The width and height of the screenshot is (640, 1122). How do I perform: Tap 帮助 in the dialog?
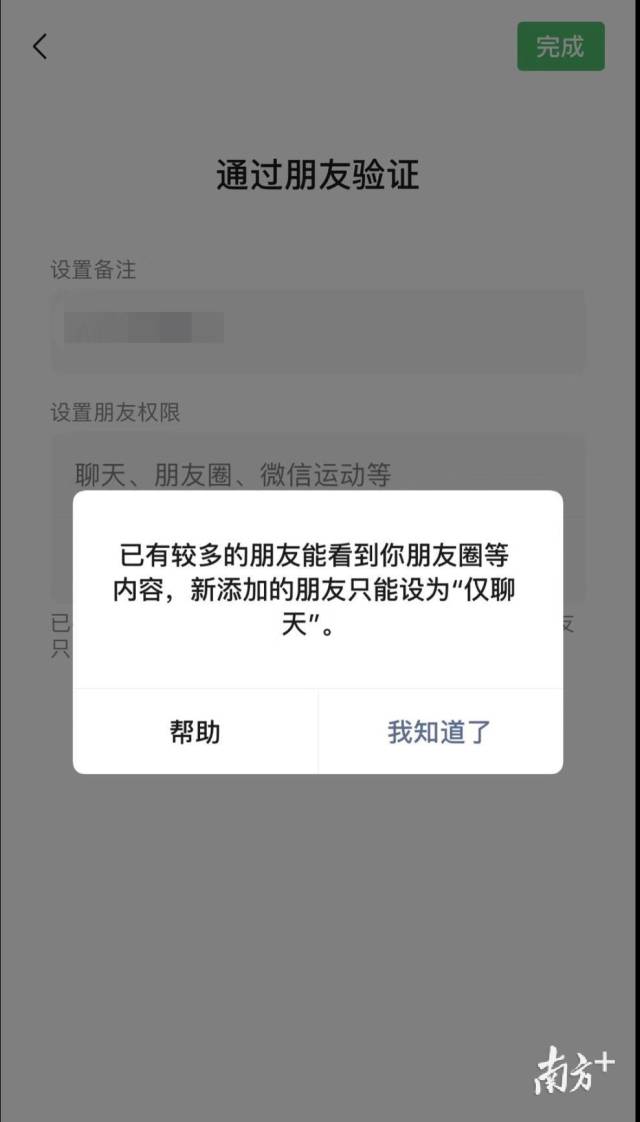(x=195, y=732)
